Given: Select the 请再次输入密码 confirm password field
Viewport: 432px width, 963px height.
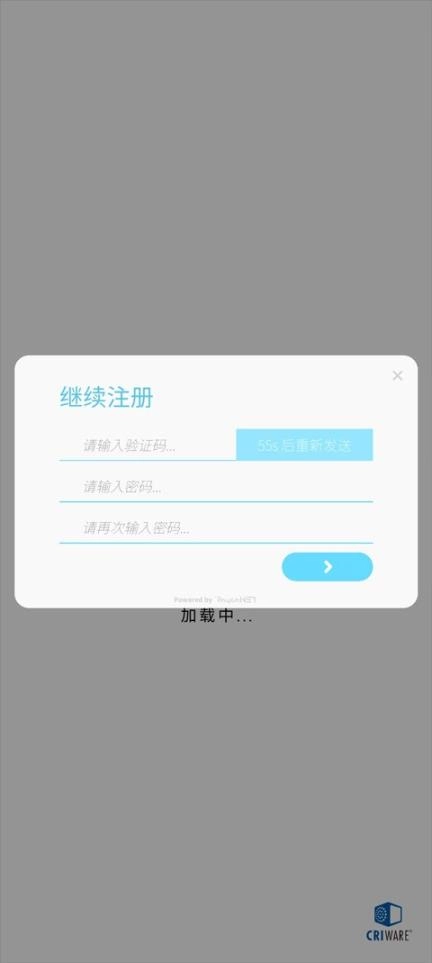Looking at the screenshot, I should [x=216, y=528].
